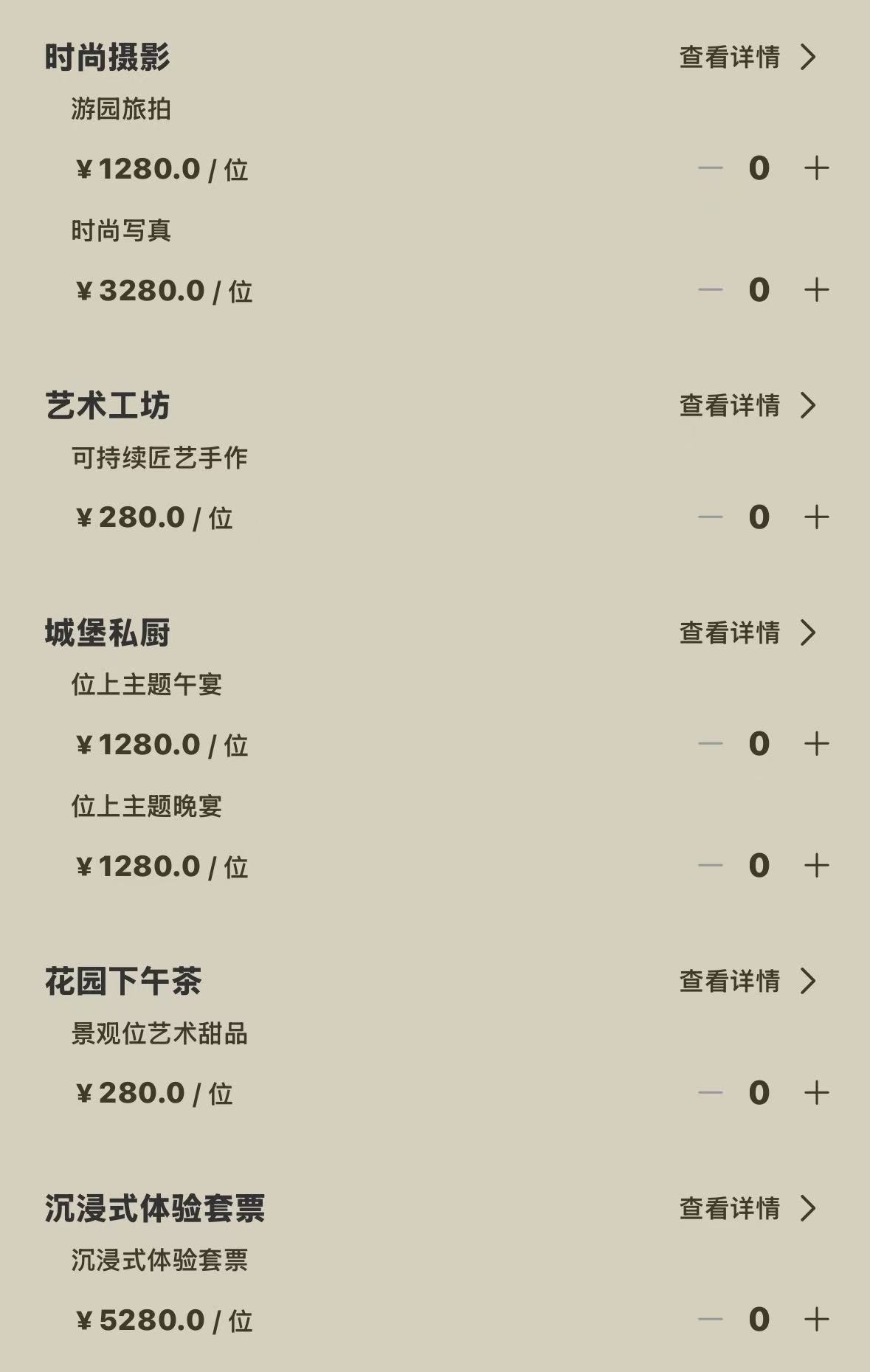Reduce the 时尚写真 count
870x1372 pixels.
(710, 290)
